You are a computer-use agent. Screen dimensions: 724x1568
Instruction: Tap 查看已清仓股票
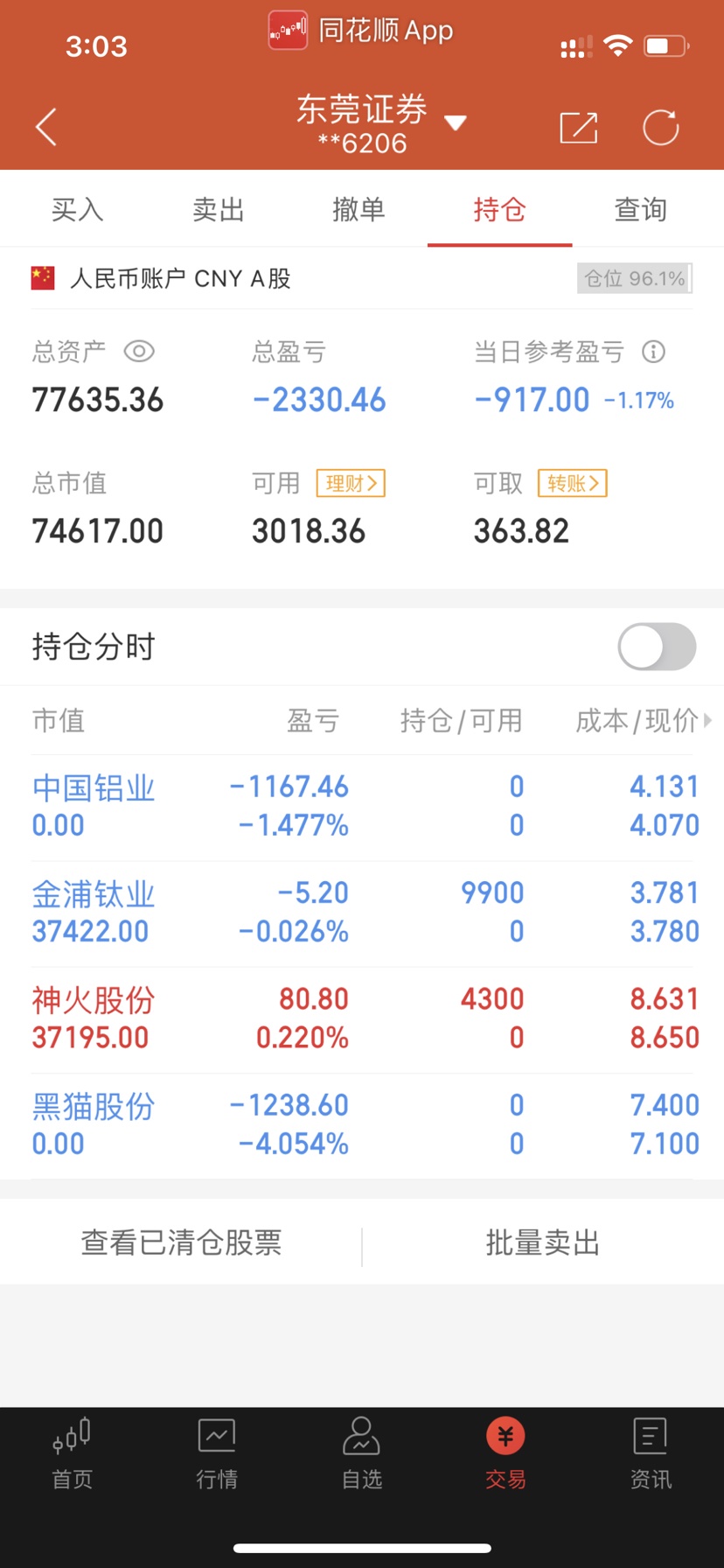(181, 1242)
